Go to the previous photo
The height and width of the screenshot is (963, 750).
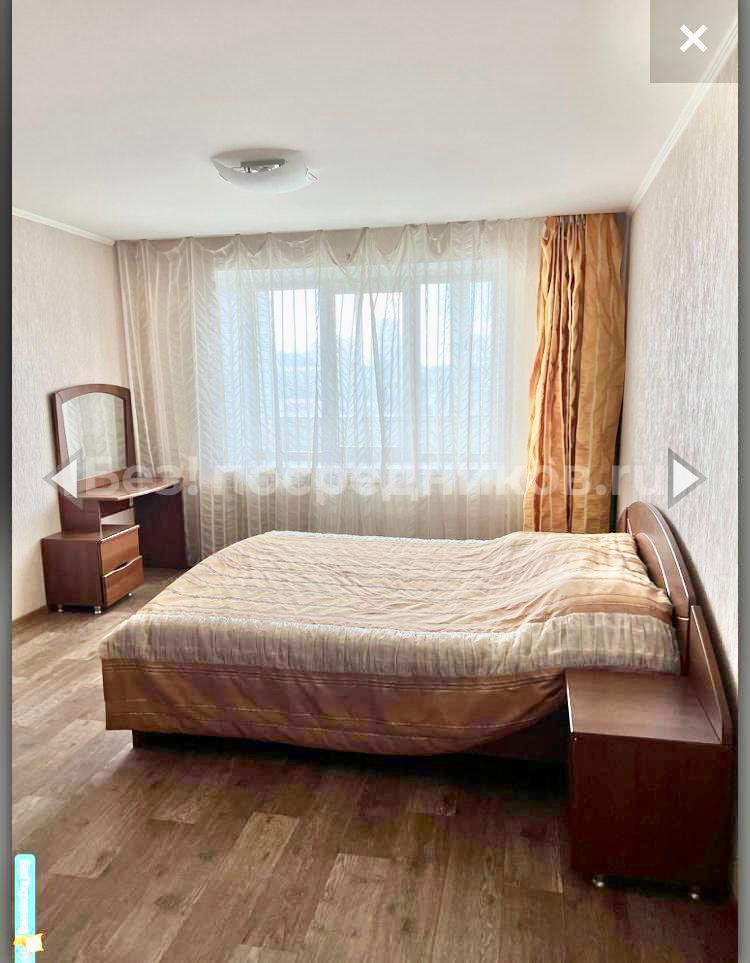pos(63,477)
